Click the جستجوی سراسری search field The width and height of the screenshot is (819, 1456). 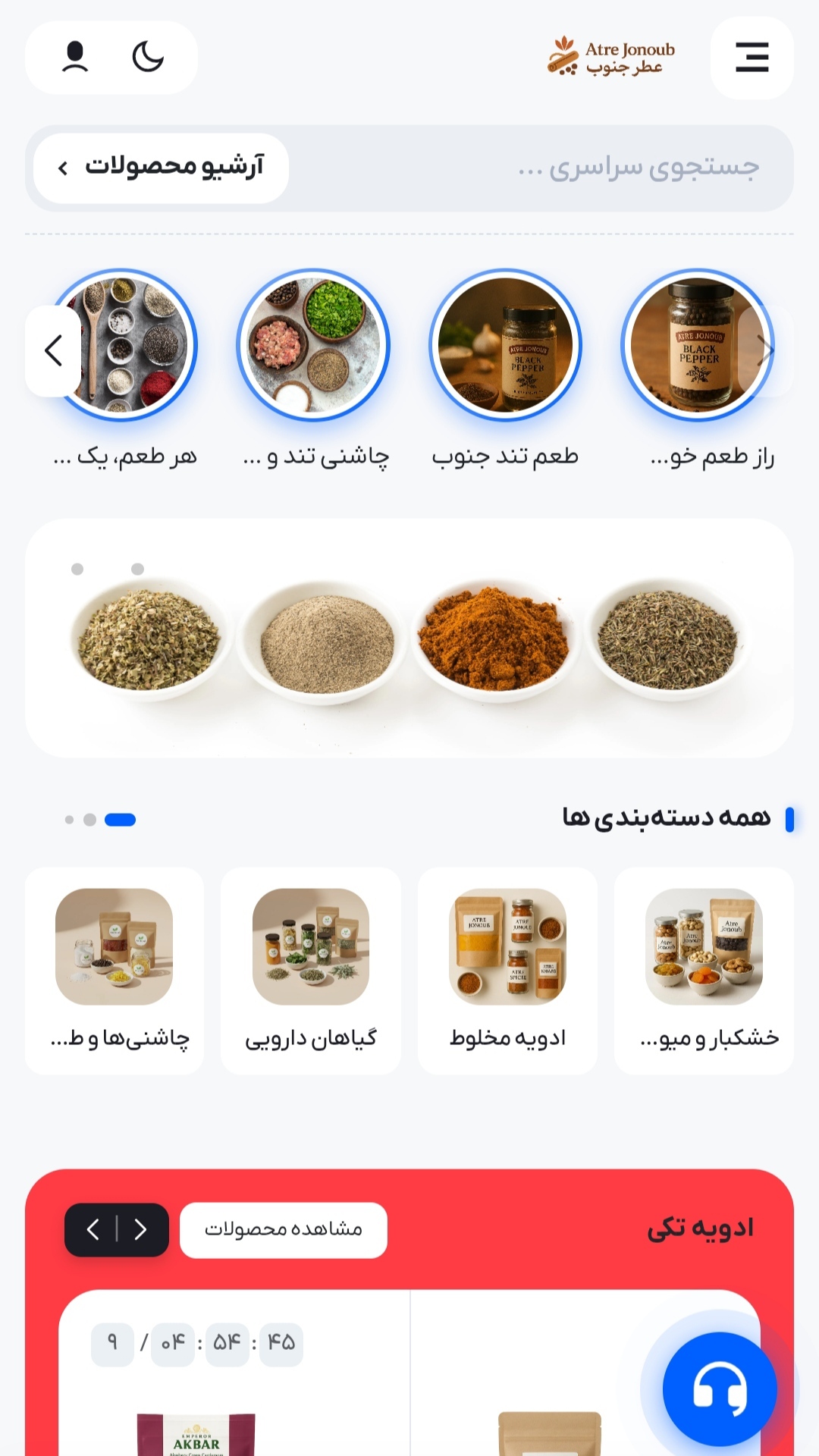point(645,167)
